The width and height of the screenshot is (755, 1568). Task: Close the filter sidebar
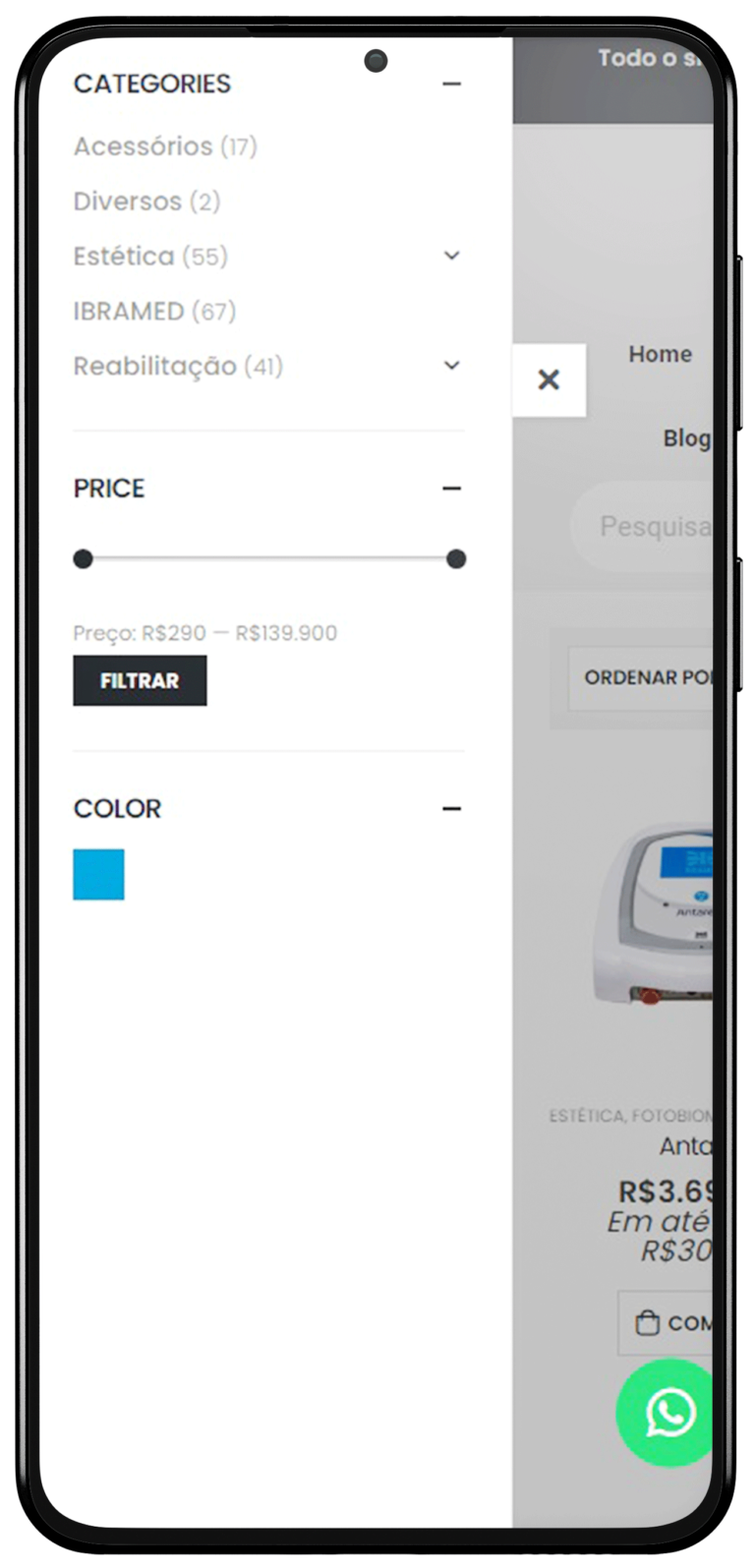click(549, 379)
